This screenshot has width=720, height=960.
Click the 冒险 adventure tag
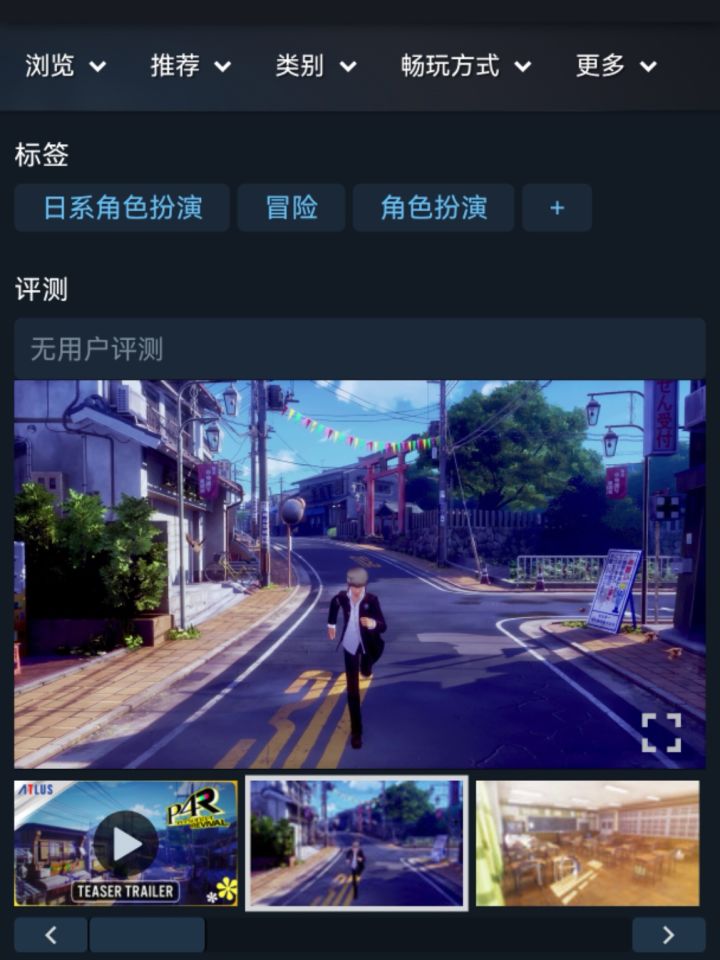[x=291, y=208]
